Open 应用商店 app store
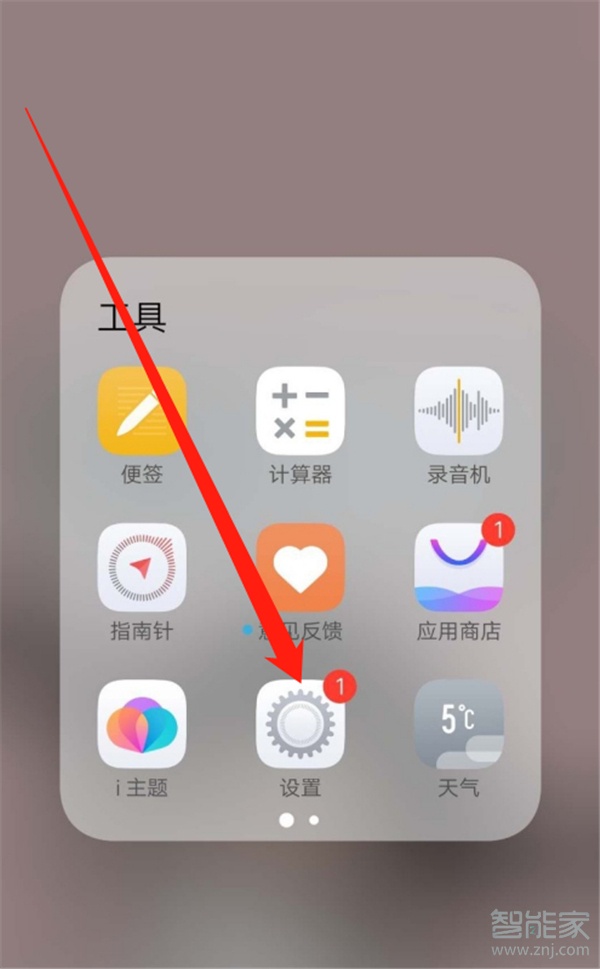Image resolution: width=600 pixels, height=969 pixels. [x=459, y=568]
